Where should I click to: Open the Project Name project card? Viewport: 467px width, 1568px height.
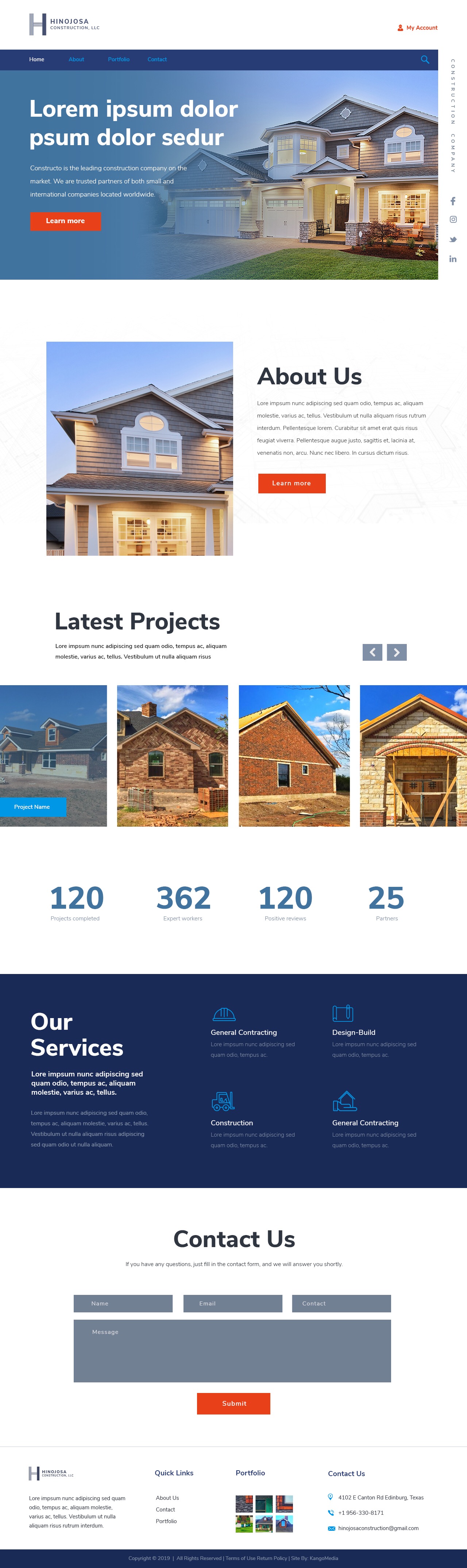click(32, 807)
